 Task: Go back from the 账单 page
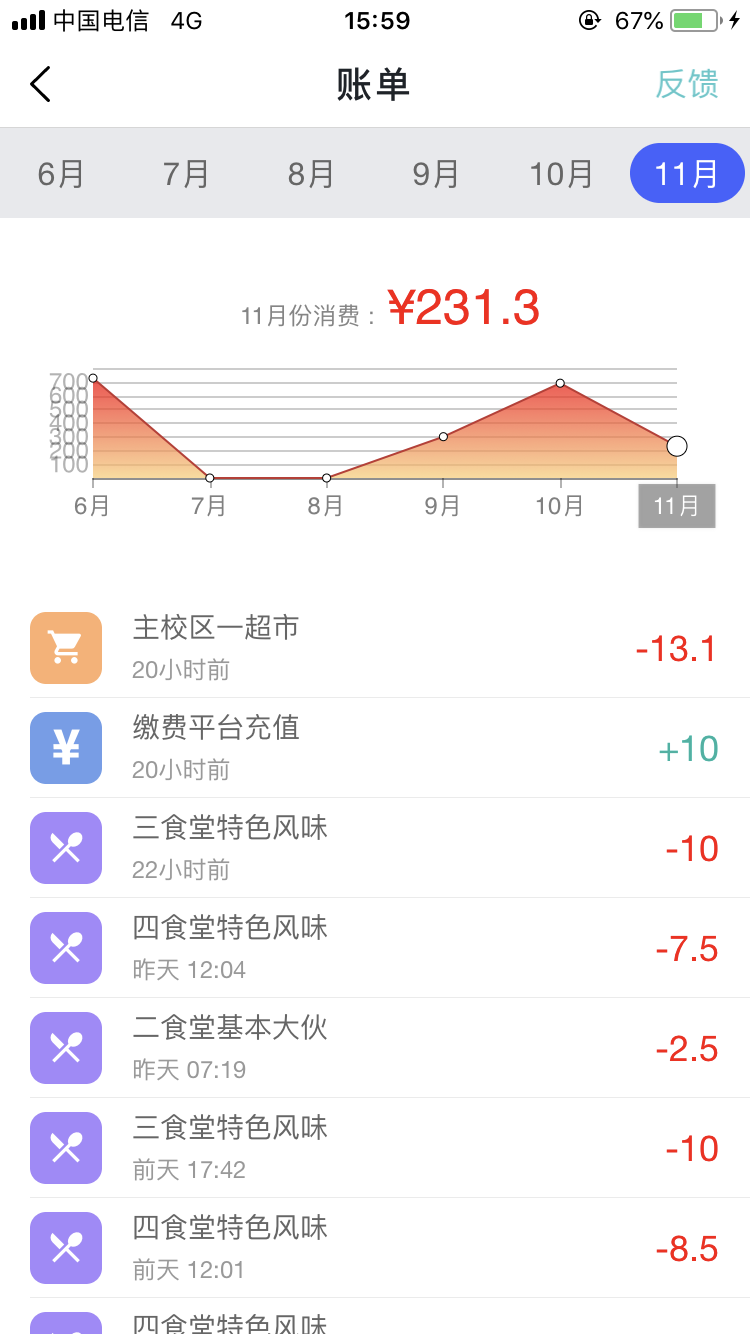coord(40,85)
